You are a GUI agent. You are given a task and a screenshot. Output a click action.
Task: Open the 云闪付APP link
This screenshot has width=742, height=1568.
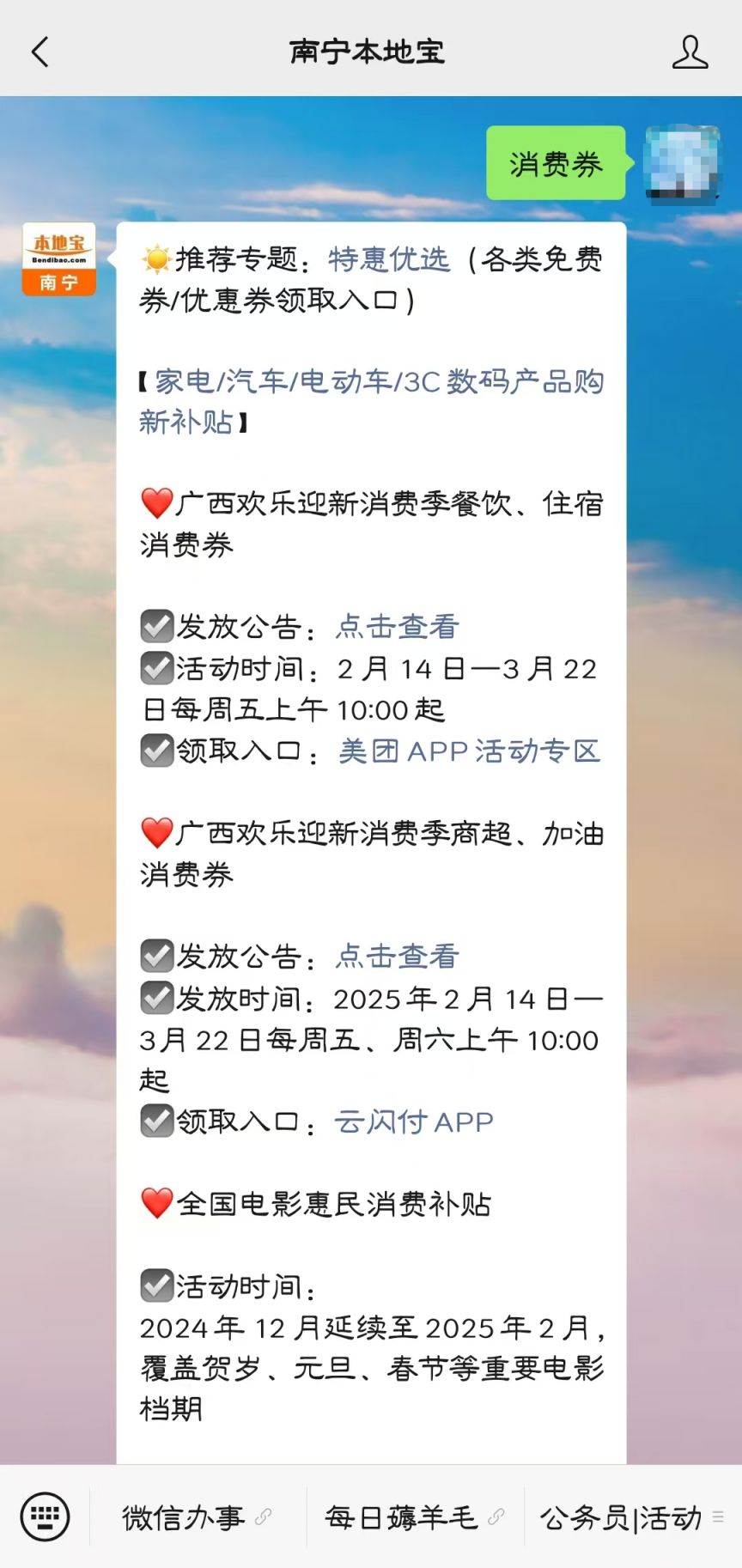[414, 1121]
